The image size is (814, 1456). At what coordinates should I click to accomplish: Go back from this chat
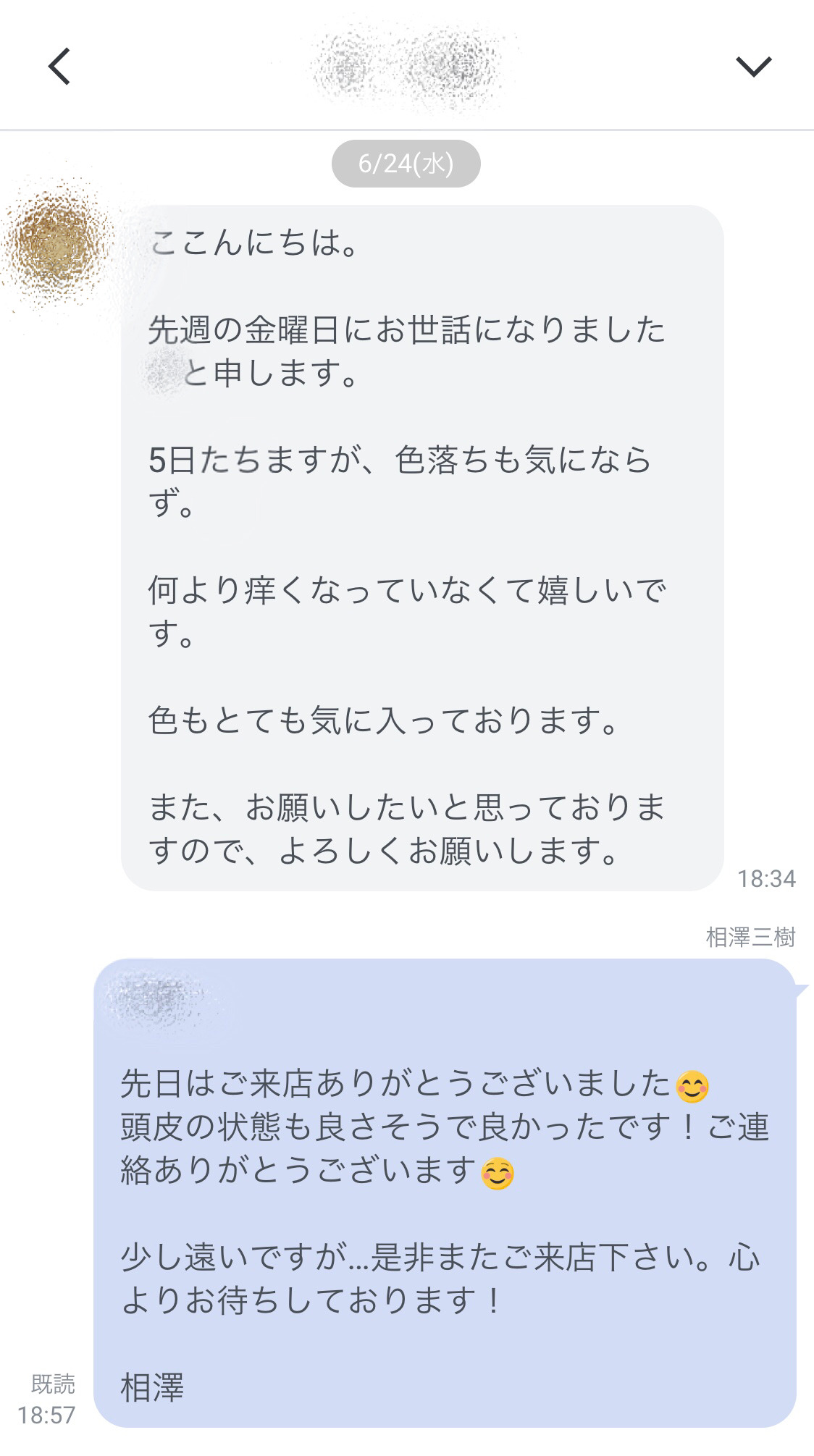tap(59, 67)
